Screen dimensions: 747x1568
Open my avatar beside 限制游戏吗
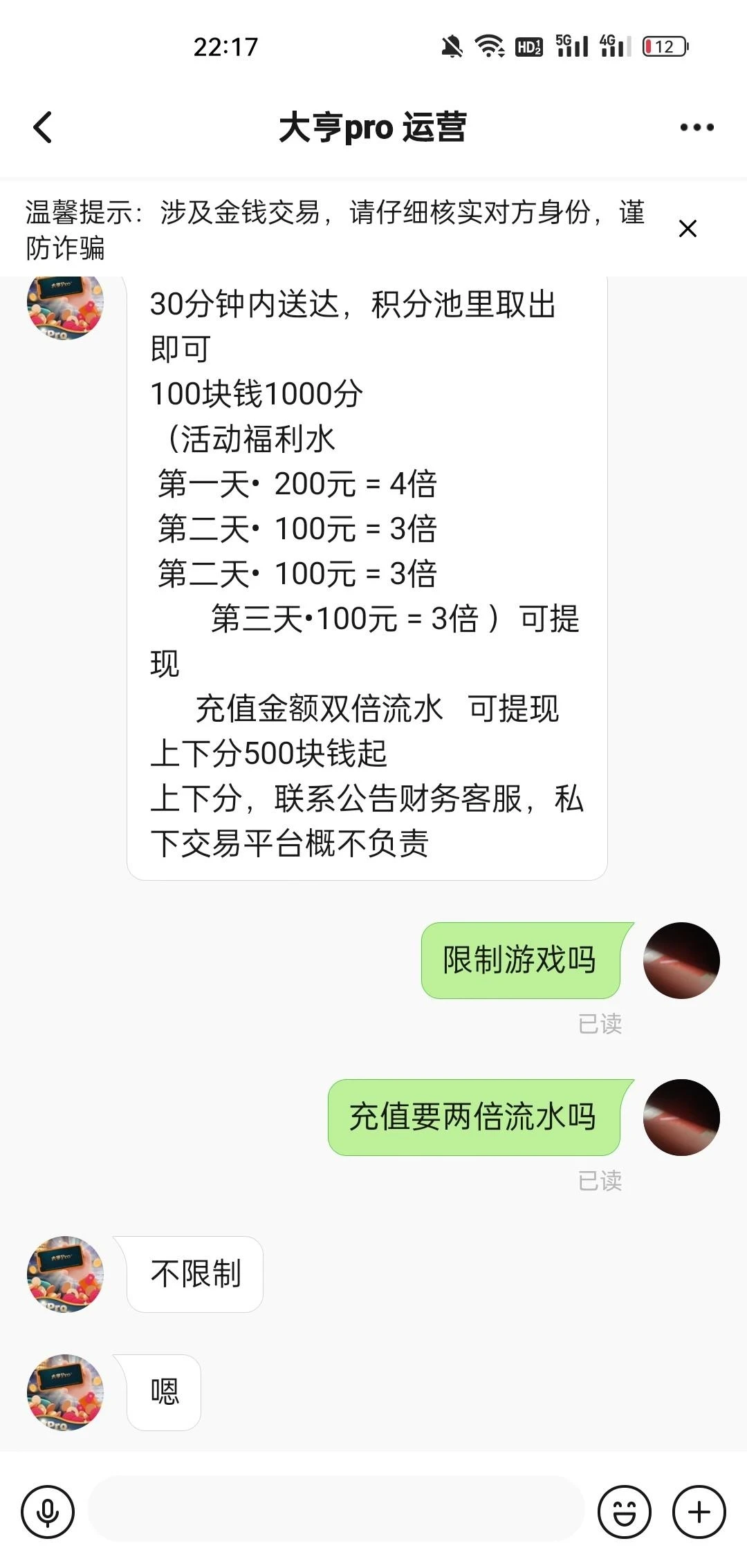tap(681, 960)
